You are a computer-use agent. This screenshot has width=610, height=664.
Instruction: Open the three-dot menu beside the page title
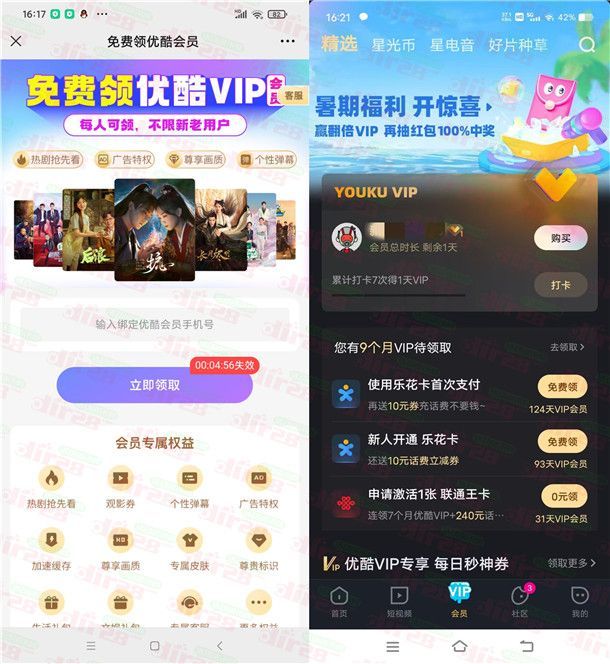[288, 41]
